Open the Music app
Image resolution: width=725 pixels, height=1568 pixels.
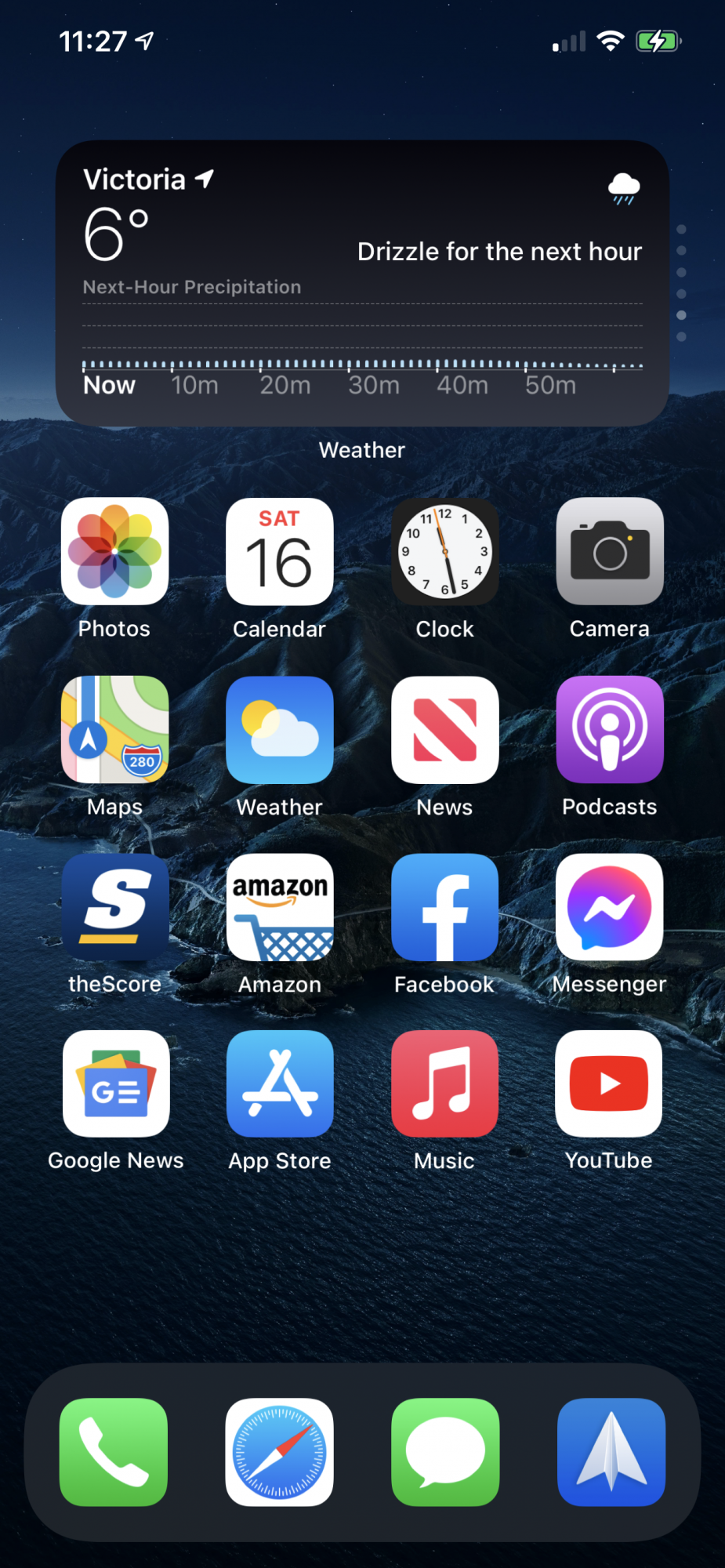pos(444,1084)
